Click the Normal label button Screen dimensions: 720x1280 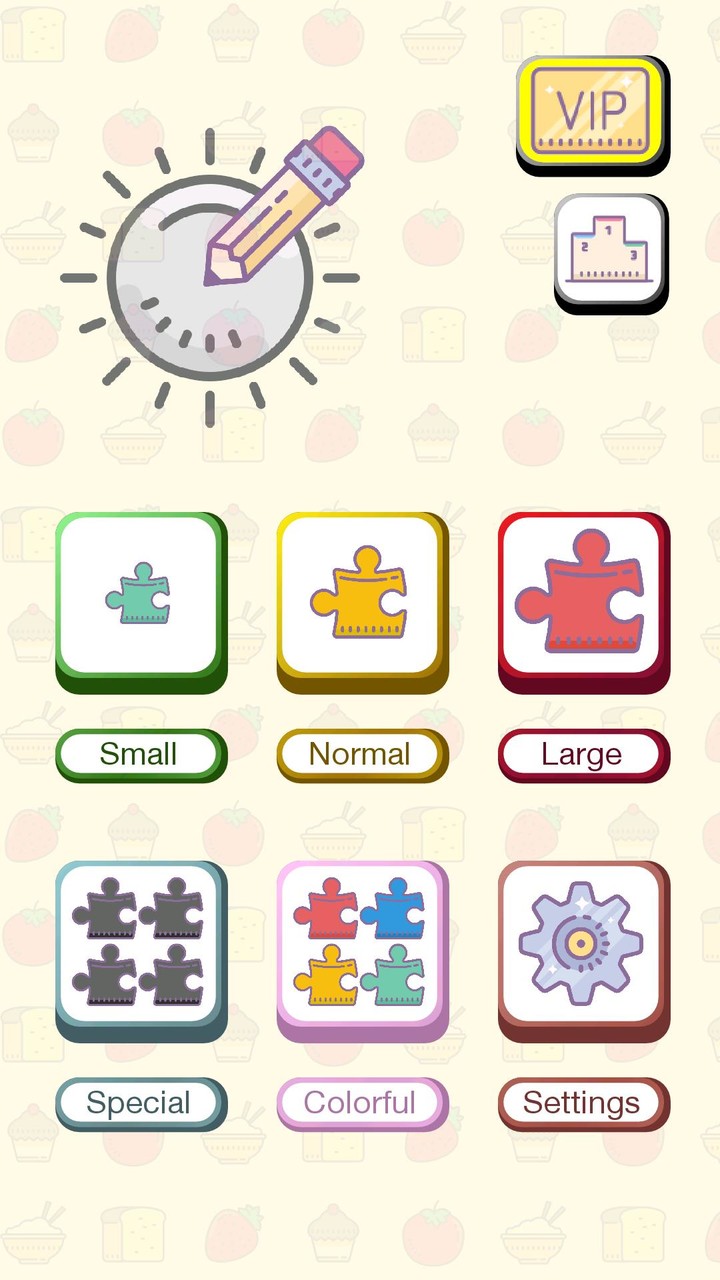tap(362, 754)
